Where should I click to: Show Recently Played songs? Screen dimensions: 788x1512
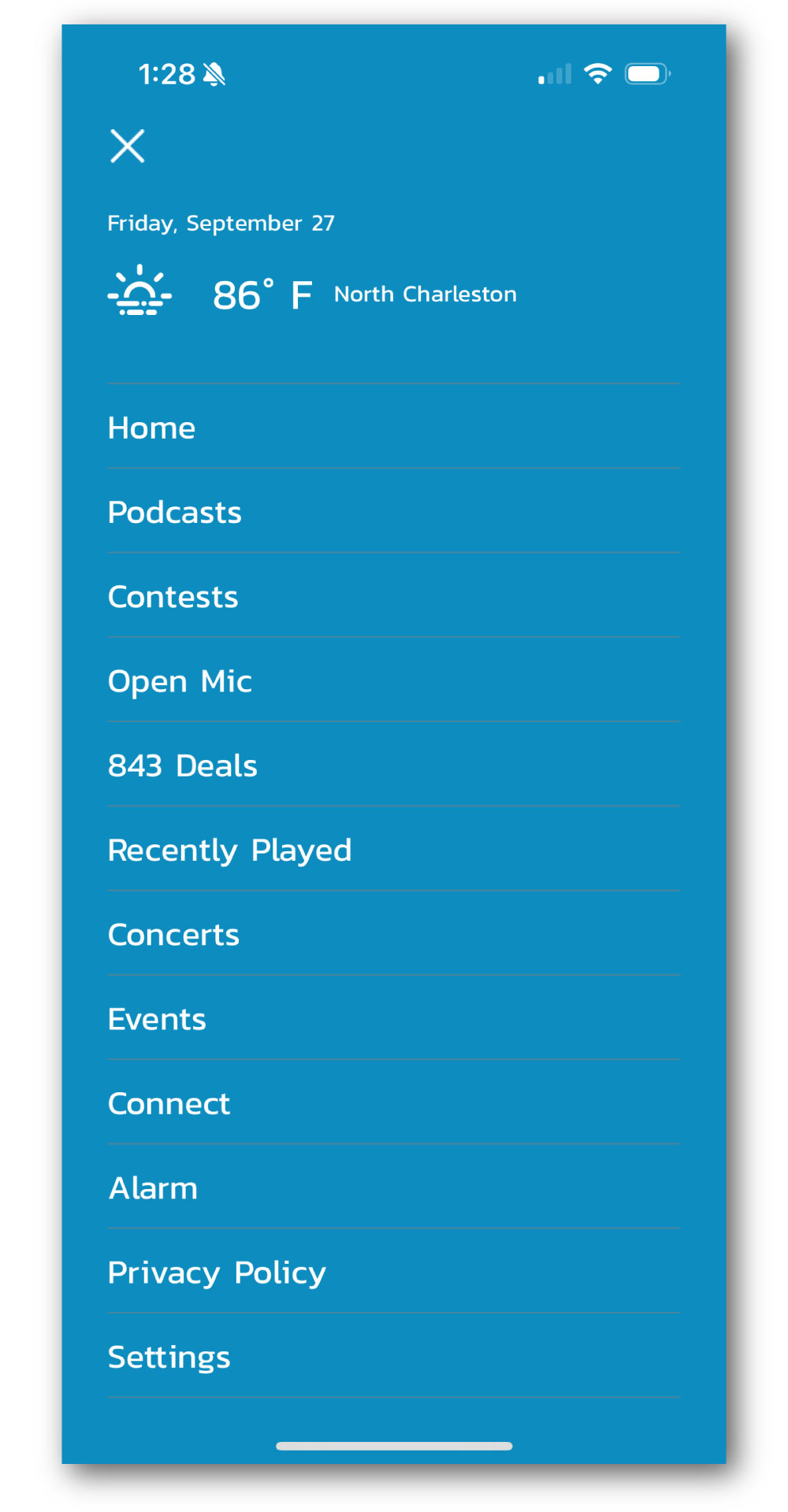click(394, 849)
